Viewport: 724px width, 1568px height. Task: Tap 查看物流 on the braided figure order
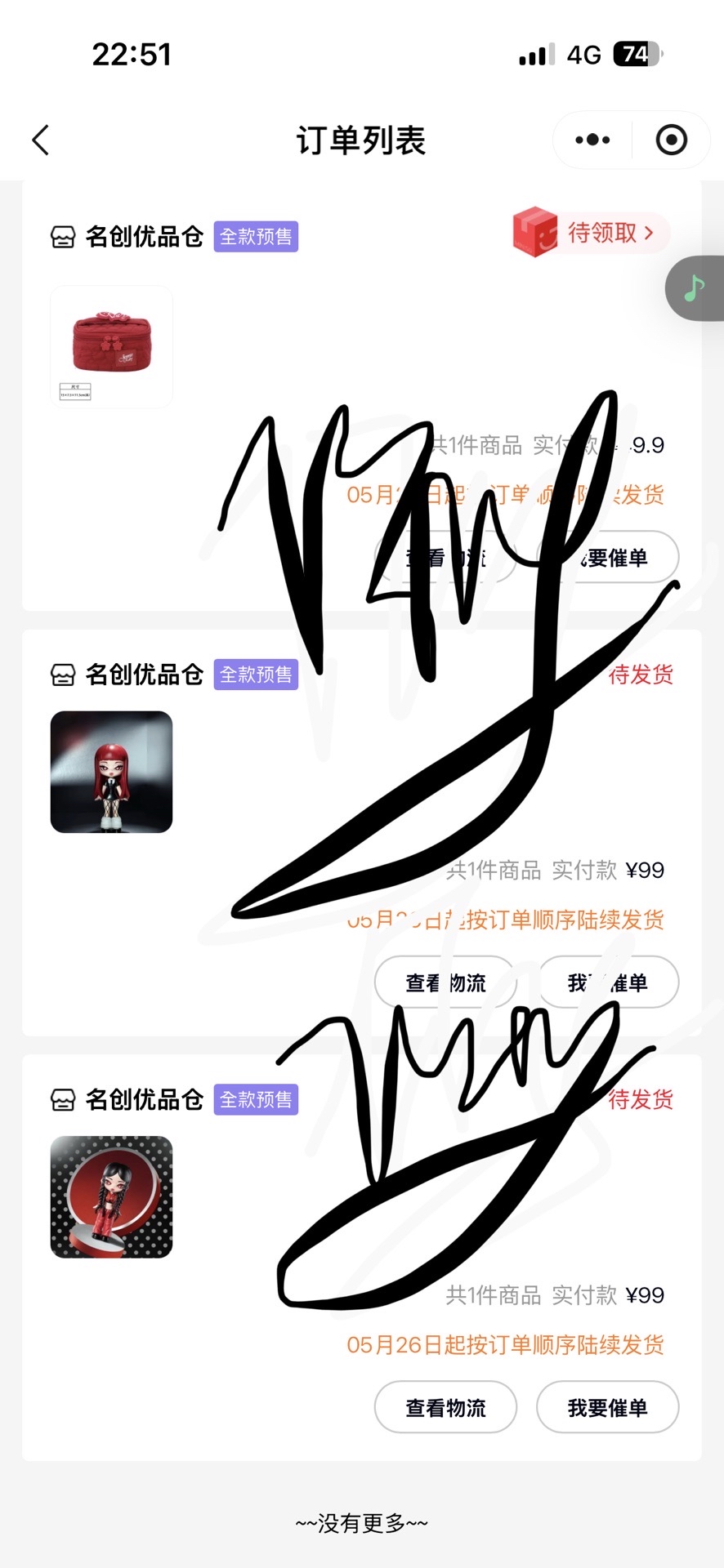click(445, 1407)
